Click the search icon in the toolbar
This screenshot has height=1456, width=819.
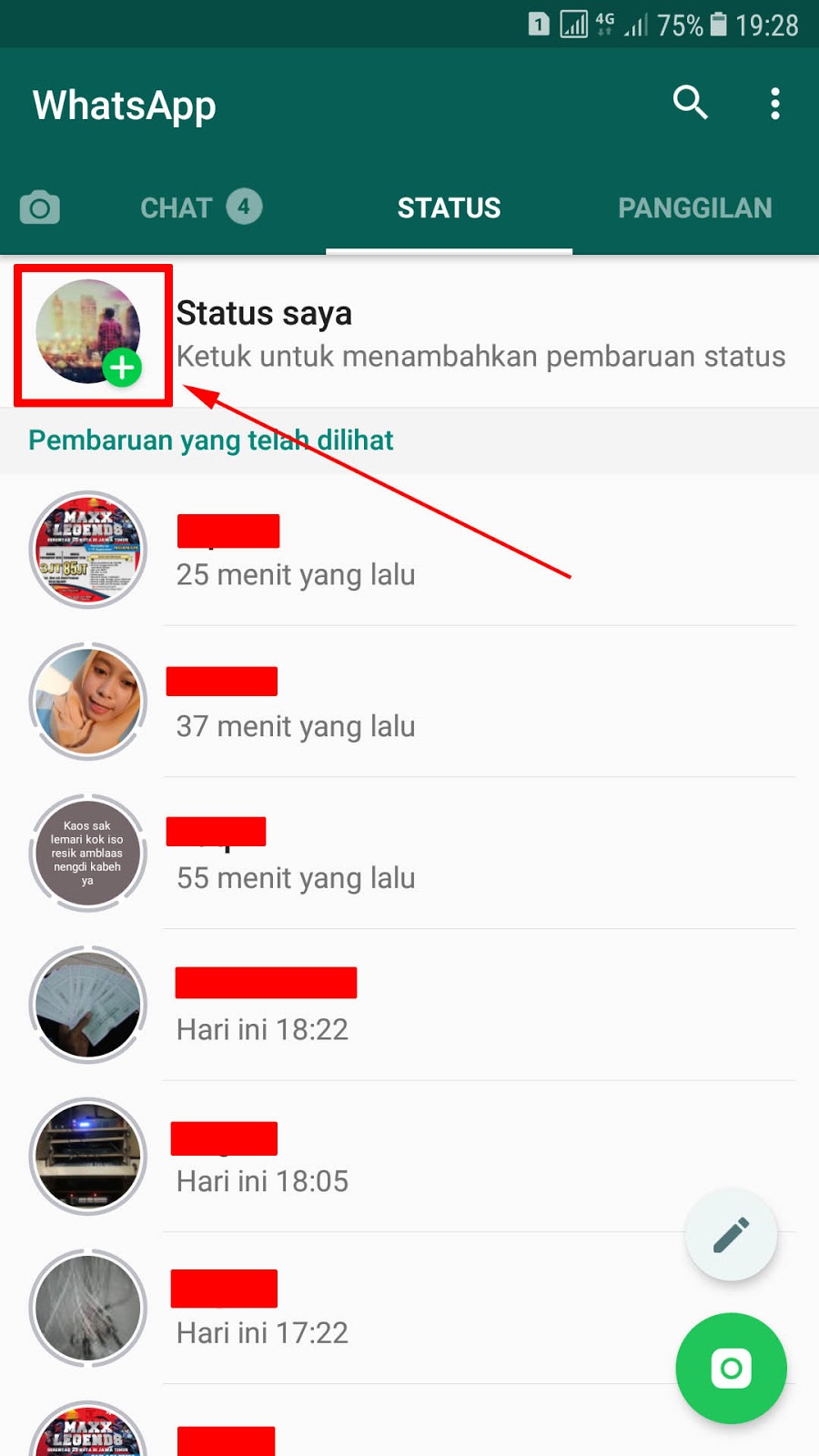[x=690, y=104]
